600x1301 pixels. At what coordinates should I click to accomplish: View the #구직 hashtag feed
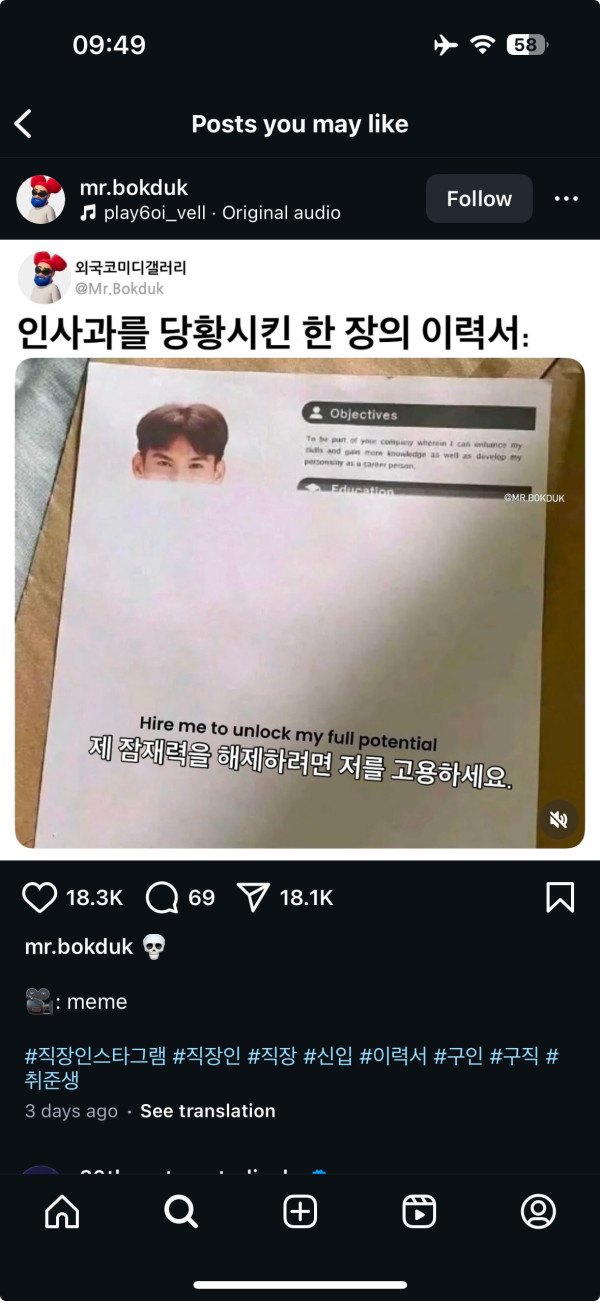513,1056
